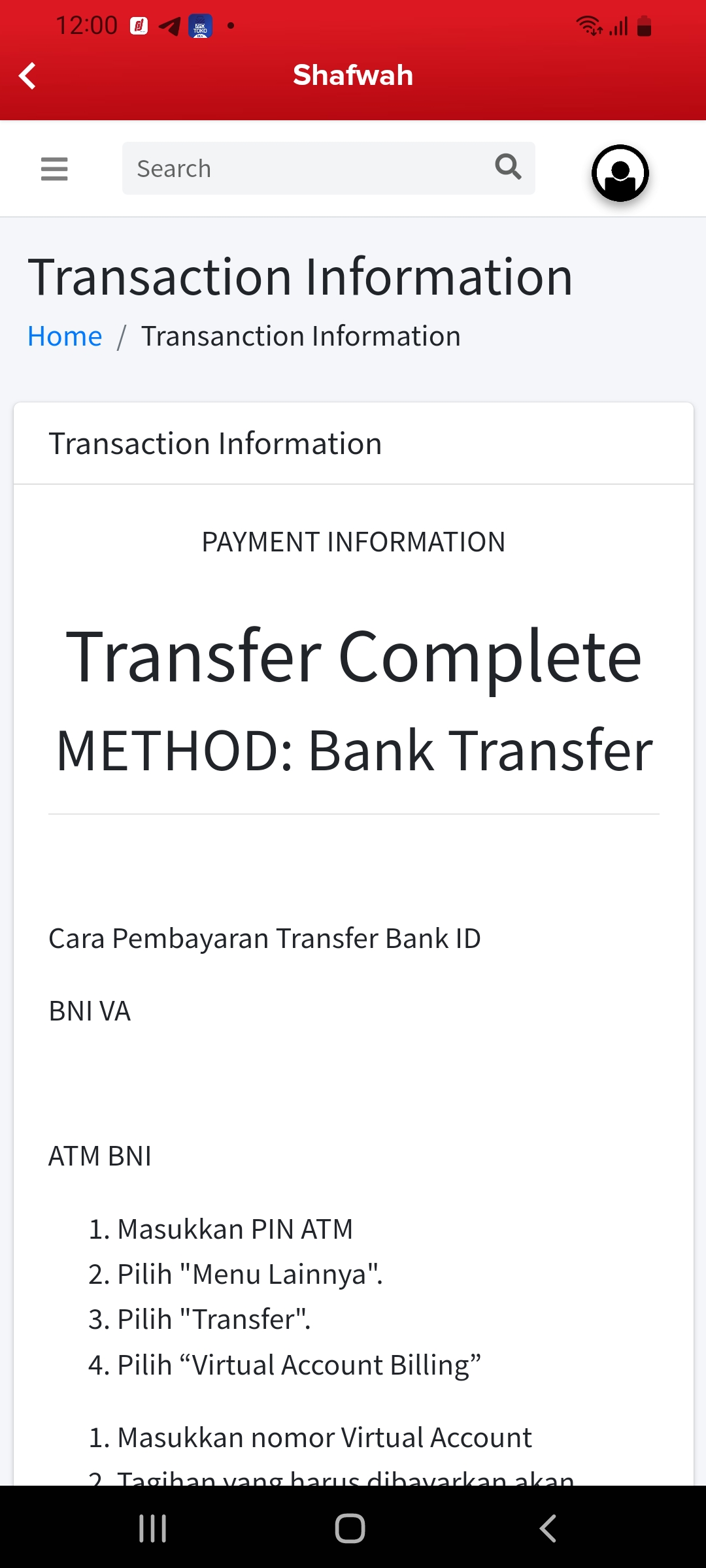Image resolution: width=706 pixels, height=1568 pixels.
Task: Tap the magnifier search icon
Action: [x=508, y=167]
